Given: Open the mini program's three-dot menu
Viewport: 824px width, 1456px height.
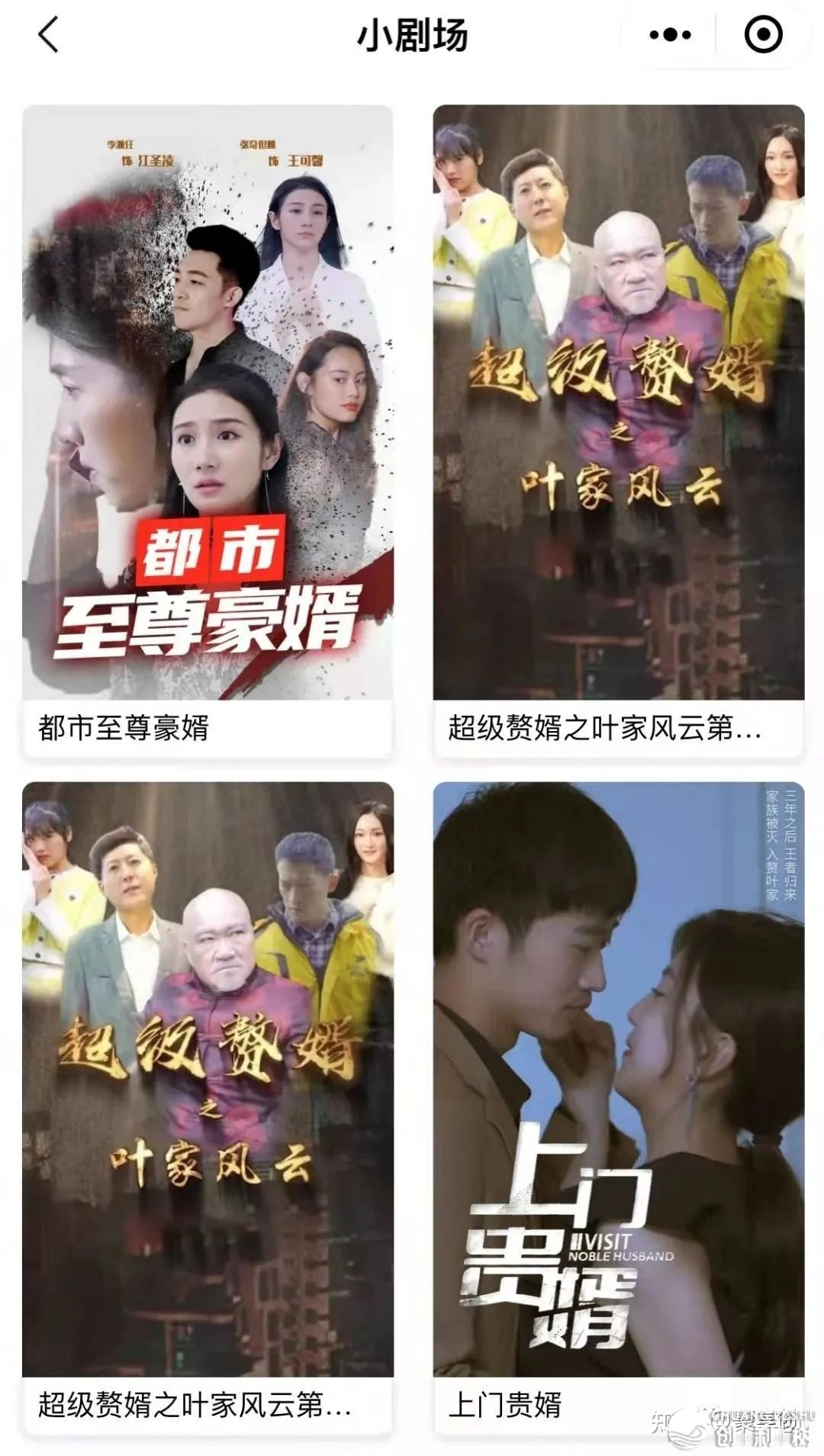Looking at the screenshot, I should 670,35.
